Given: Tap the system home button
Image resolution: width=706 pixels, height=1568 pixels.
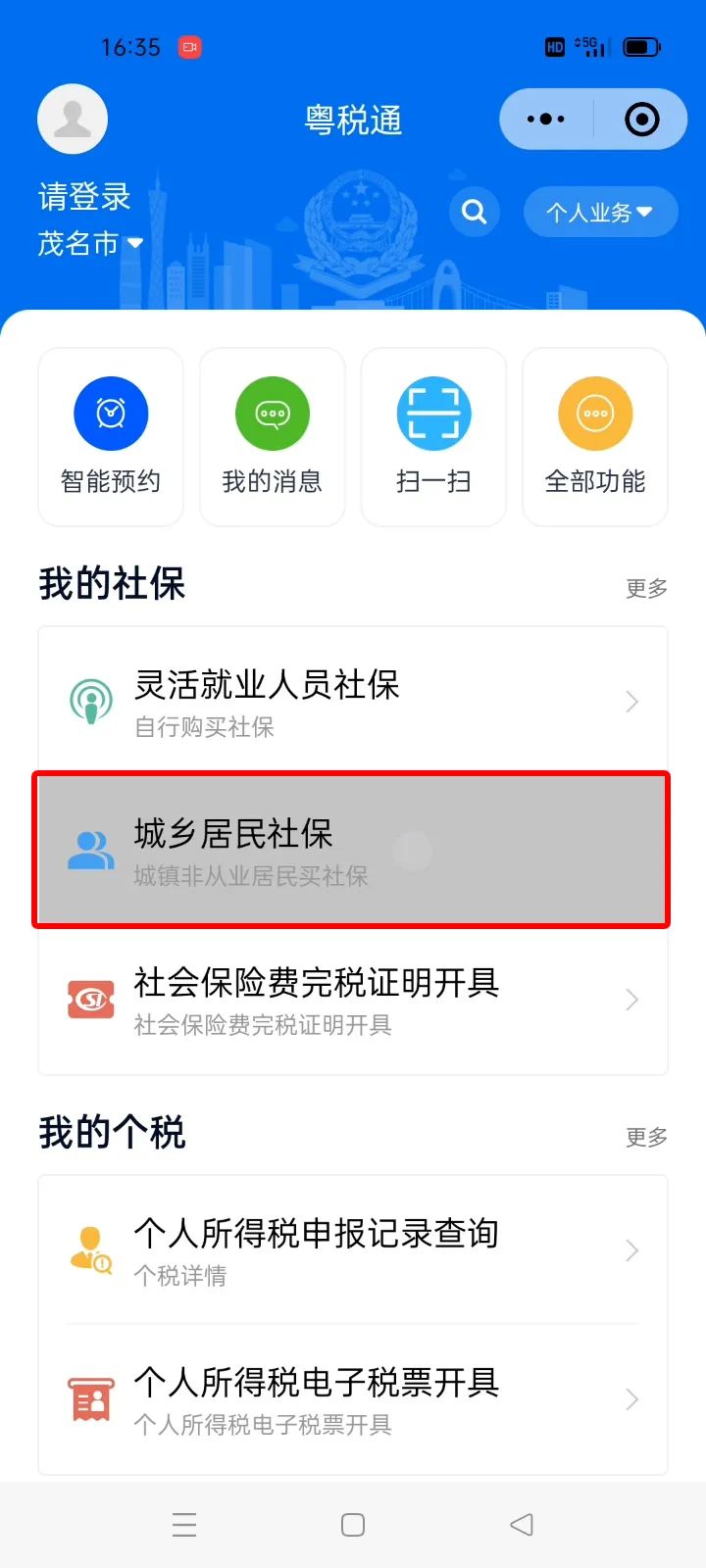Looking at the screenshot, I should coord(353,1525).
